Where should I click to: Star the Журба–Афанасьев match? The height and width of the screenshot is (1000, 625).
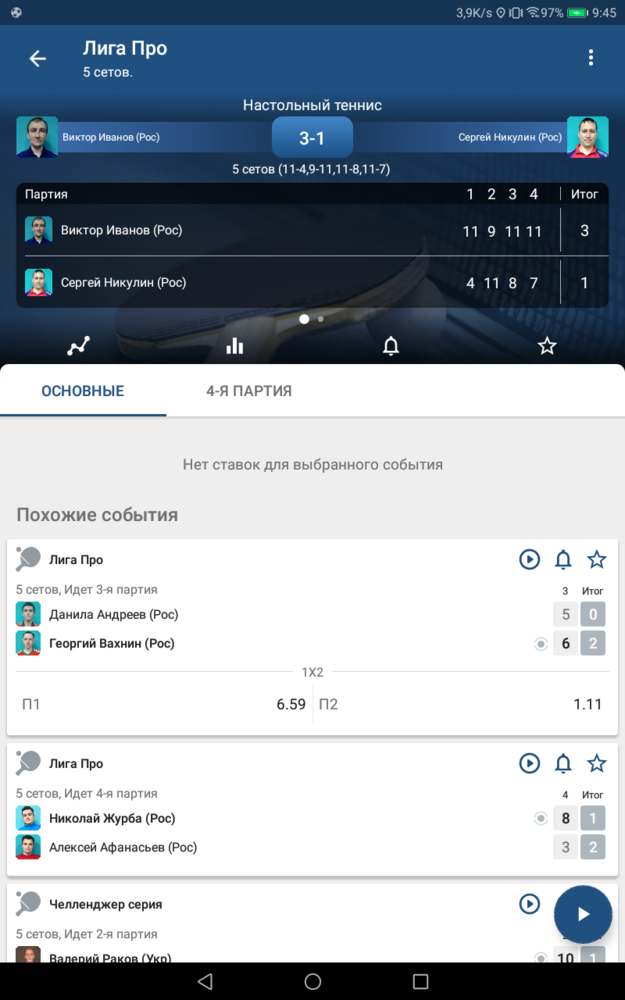(x=596, y=763)
